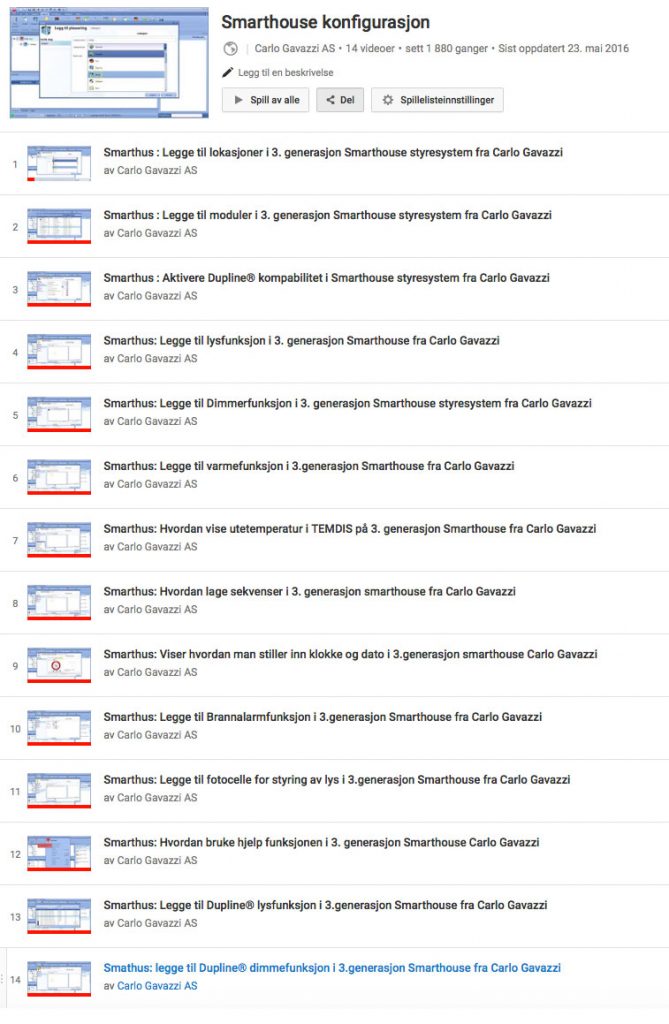
Task: Open video about stille inn klokke og dato
Action: [350, 654]
